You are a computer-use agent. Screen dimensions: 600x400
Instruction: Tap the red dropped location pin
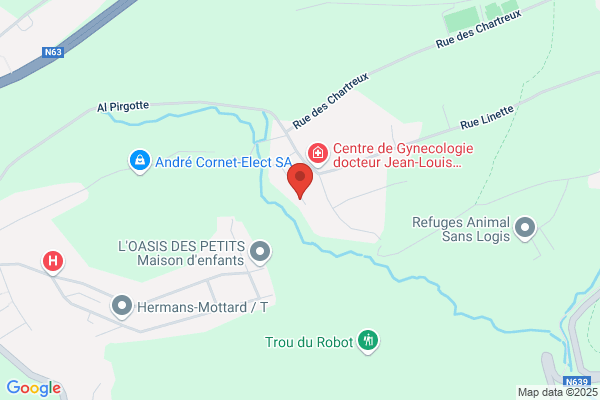coord(300,181)
